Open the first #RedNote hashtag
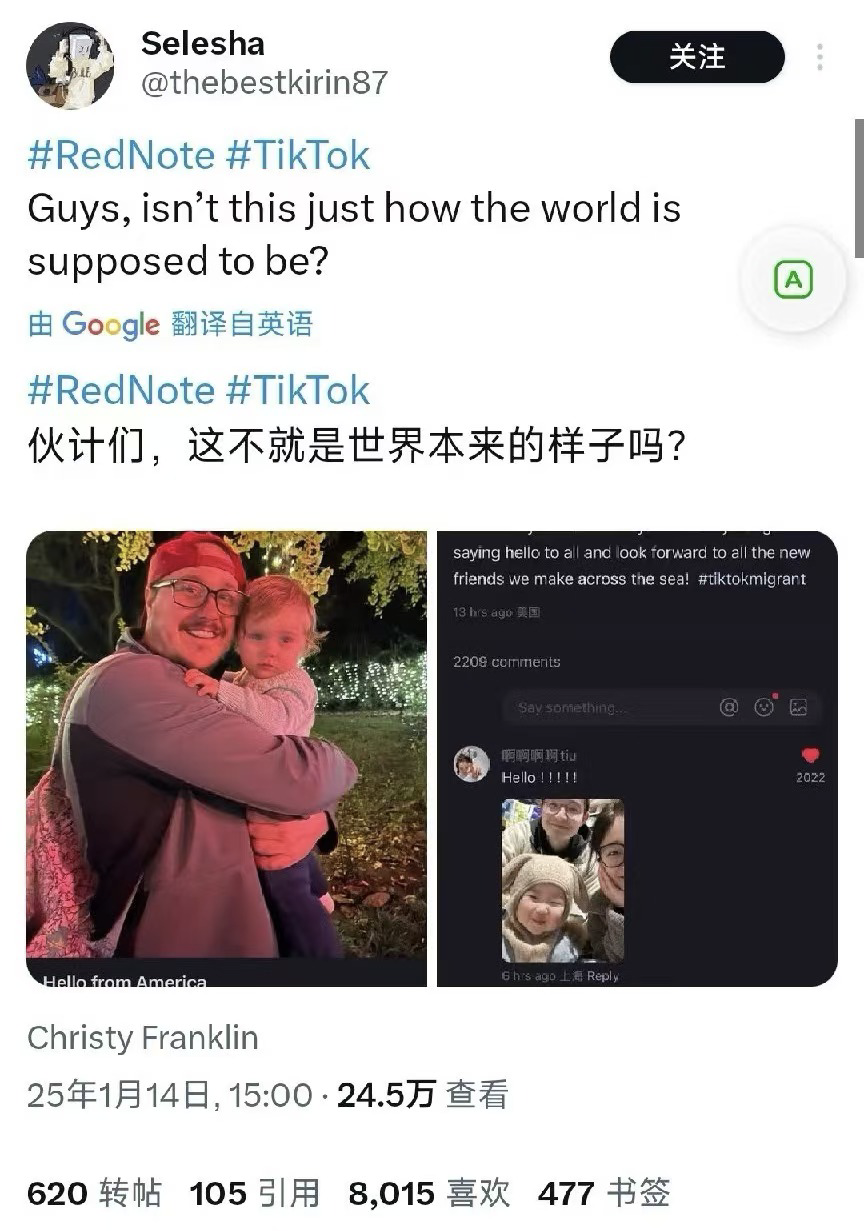Image resolution: width=864 pixels, height=1231 pixels. point(120,155)
